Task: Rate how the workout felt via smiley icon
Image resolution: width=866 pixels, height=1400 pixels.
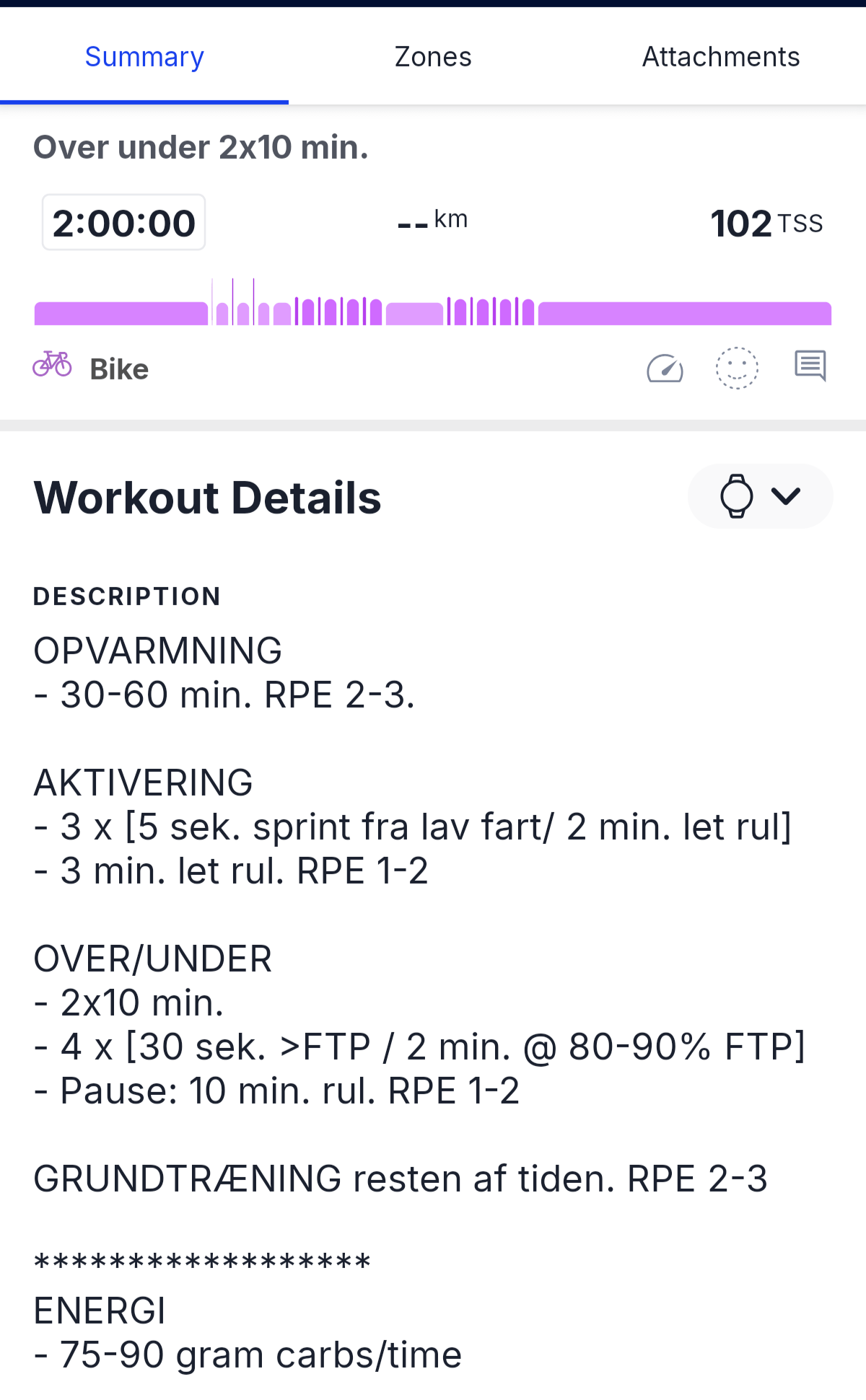Action: [737, 368]
